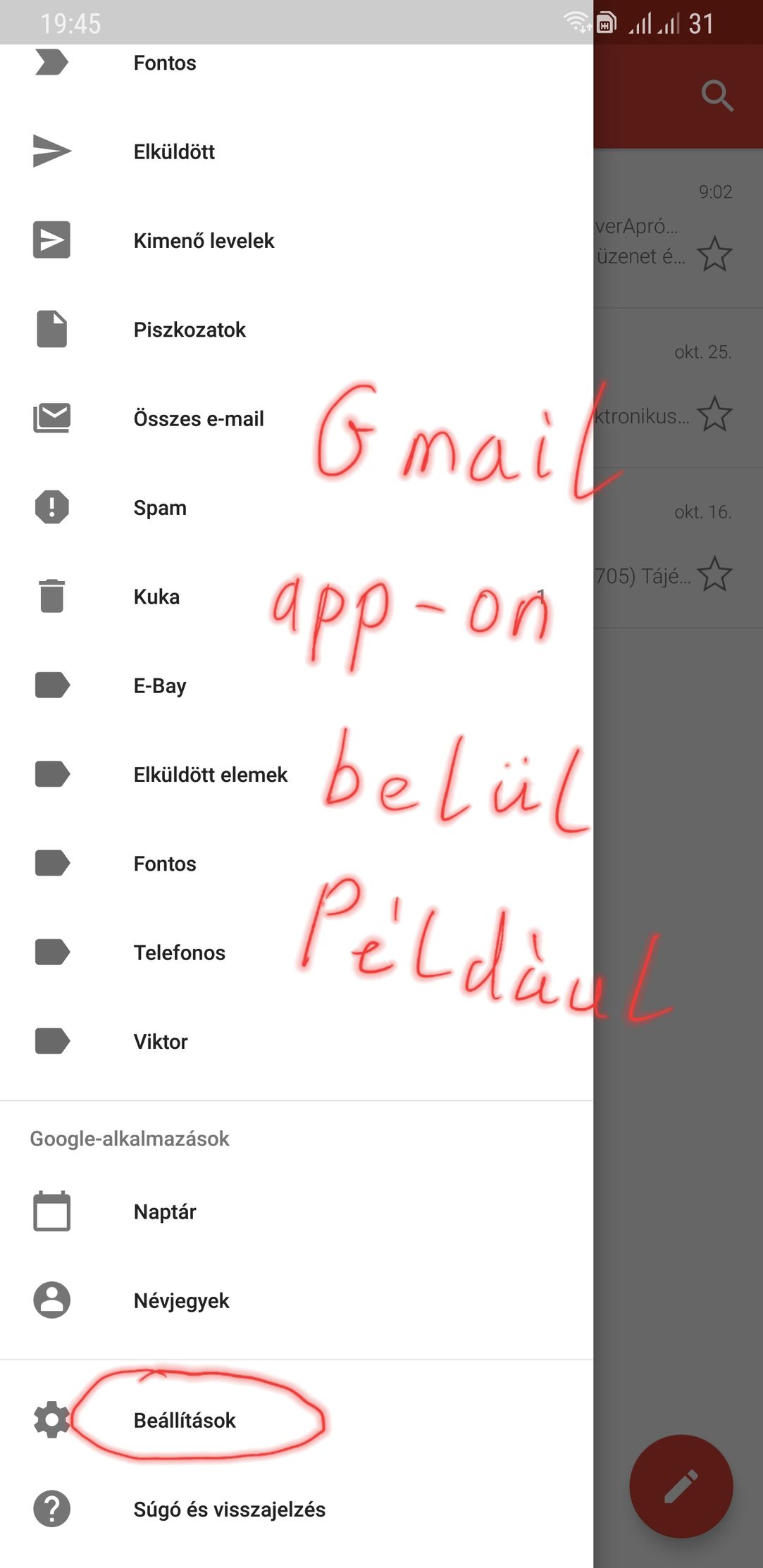Open the Spam folder
Image resolution: width=763 pixels, height=1568 pixels.
[160, 508]
